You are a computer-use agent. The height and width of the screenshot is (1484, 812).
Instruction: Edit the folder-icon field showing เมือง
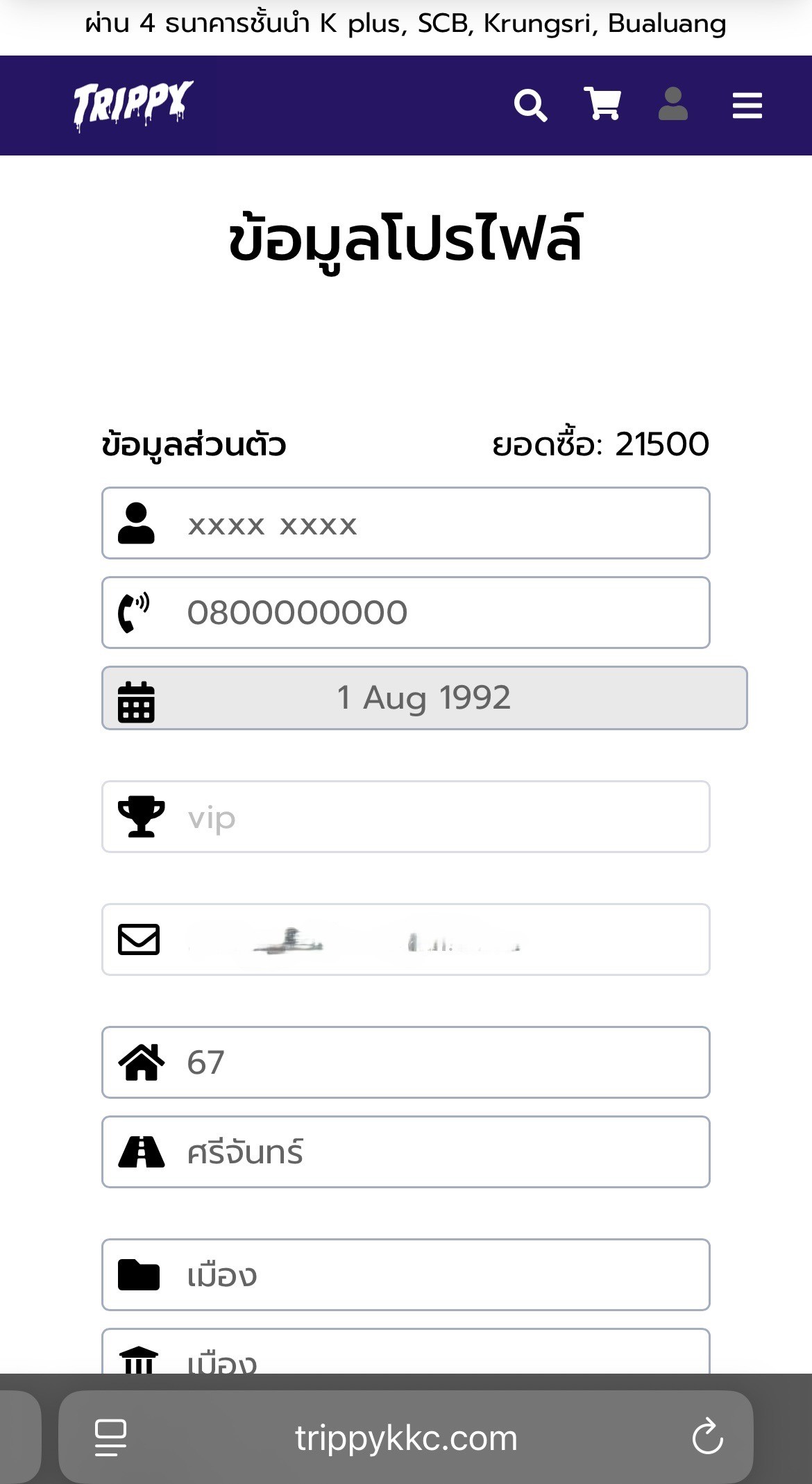(406, 1275)
